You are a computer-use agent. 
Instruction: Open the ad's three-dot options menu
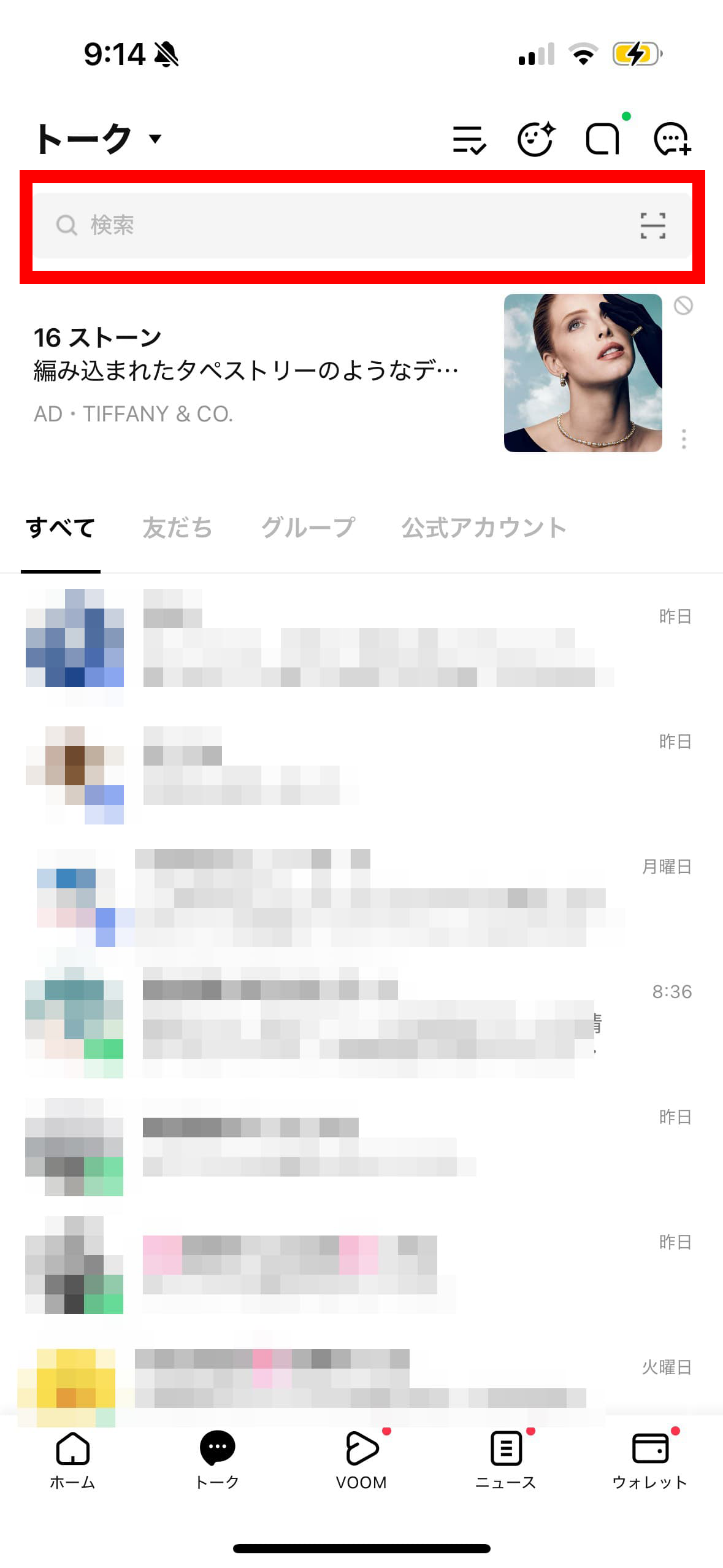[x=684, y=439]
